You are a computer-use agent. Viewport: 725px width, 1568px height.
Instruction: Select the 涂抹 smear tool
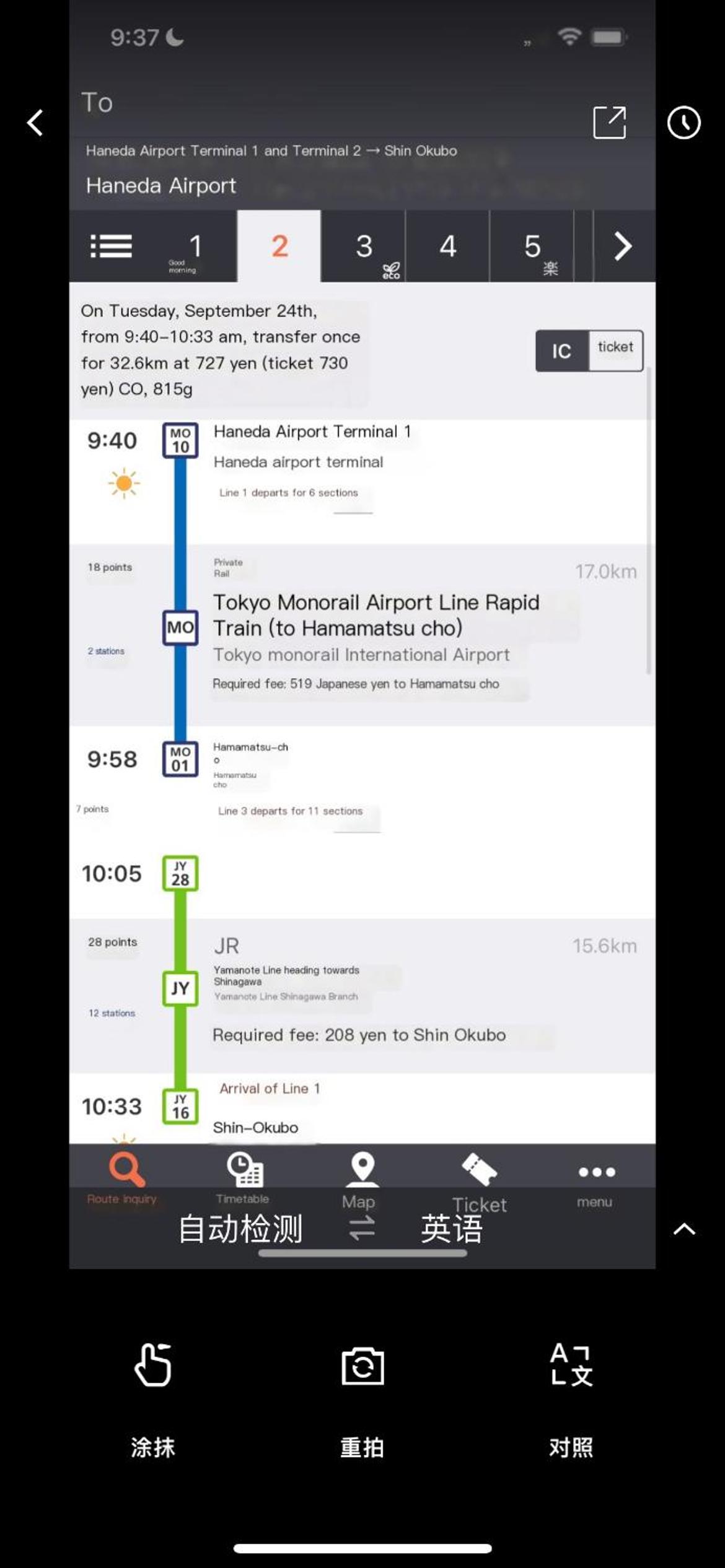[x=152, y=1397]
